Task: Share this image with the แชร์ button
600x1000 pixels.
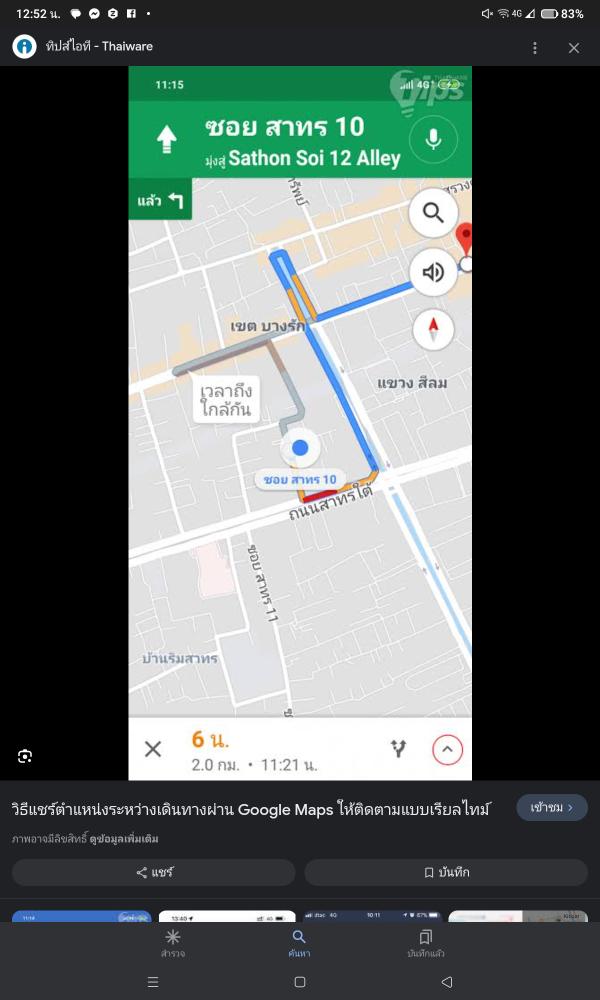Action: point(154,872)
